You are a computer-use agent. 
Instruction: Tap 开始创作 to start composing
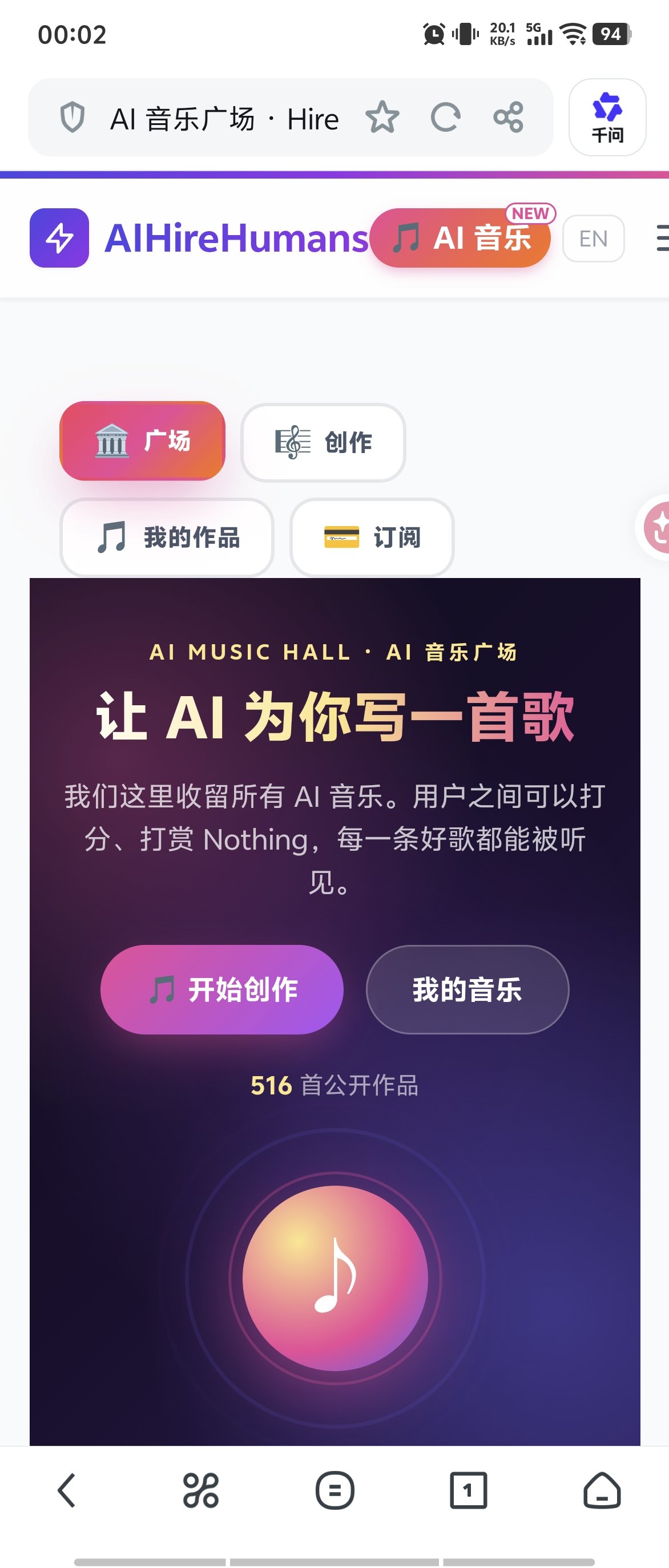(221, 989)
